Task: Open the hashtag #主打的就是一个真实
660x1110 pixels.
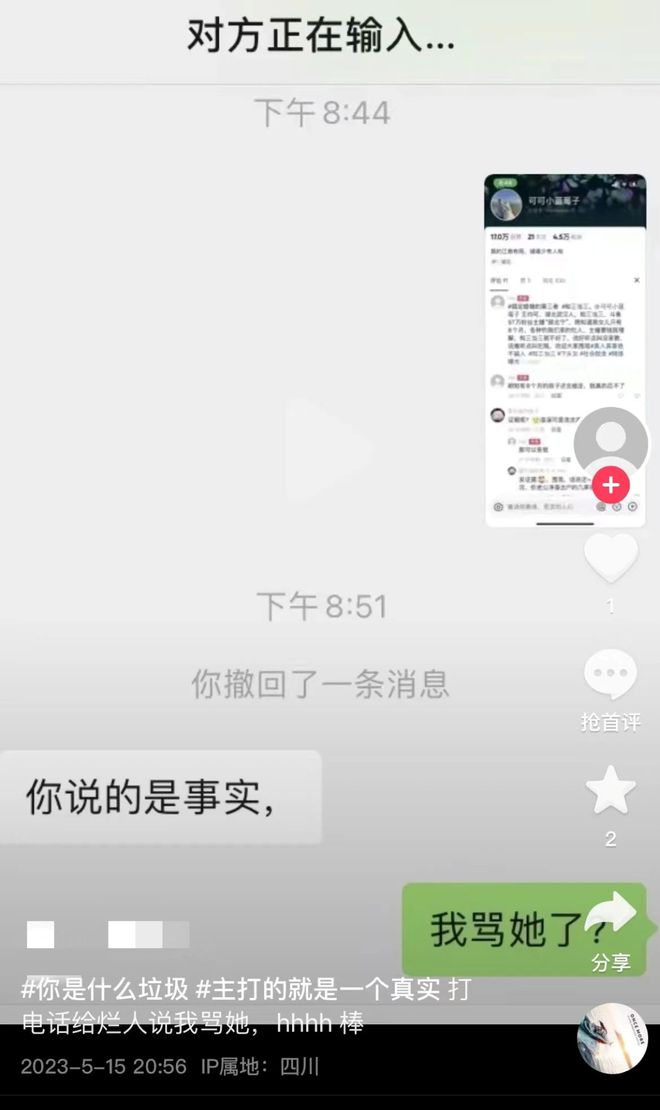Action: [x=318, y=990]
